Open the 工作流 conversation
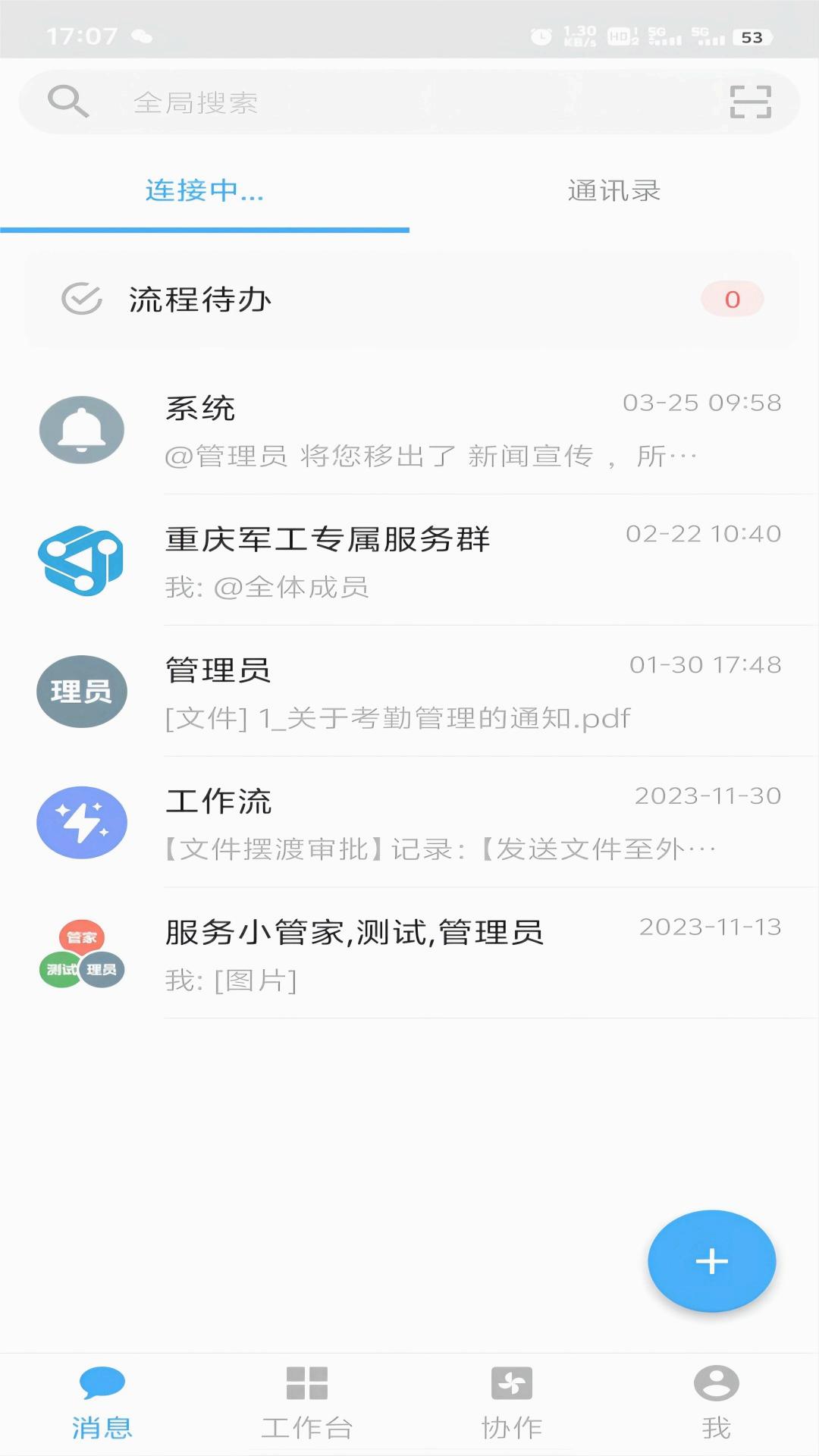The height and width of the screenshot is (1456, 819). 409,823
